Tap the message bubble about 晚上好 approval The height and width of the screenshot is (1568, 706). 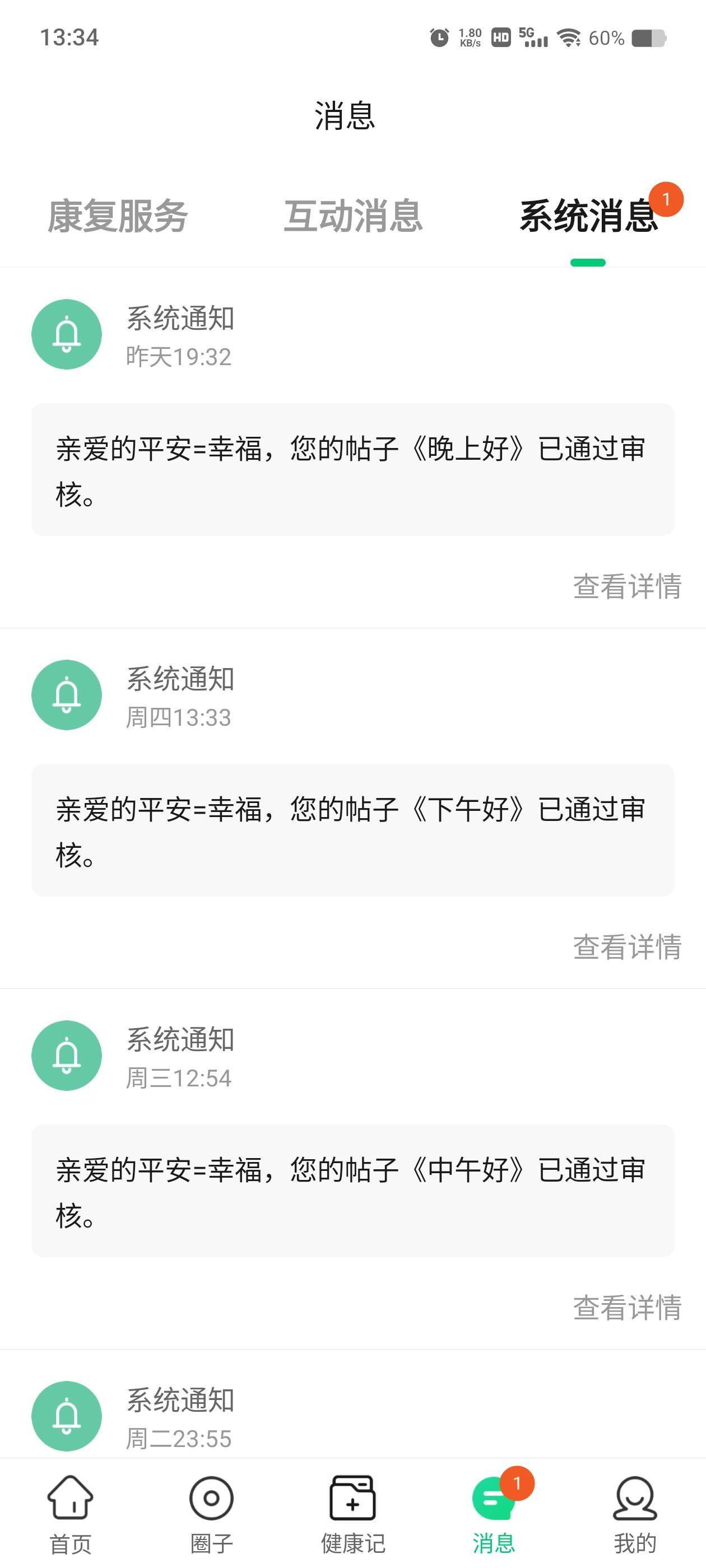tap(354, 472)
